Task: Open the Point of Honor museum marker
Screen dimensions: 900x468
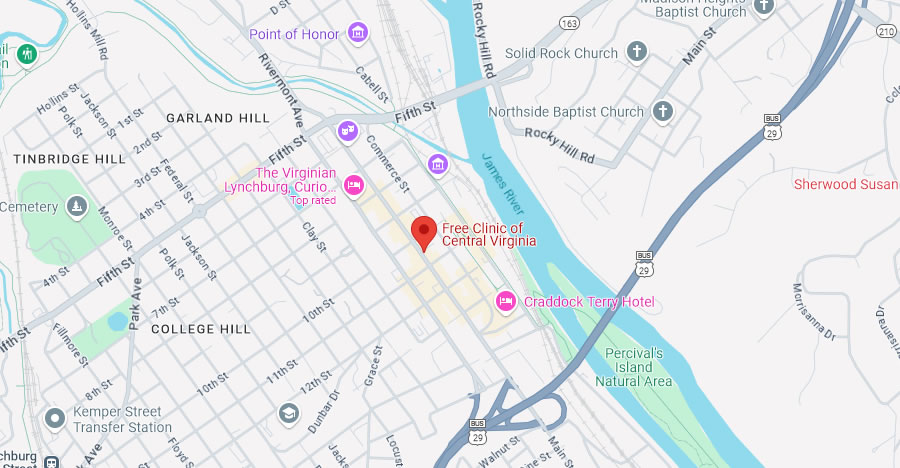Action: [x=357, y=34]
